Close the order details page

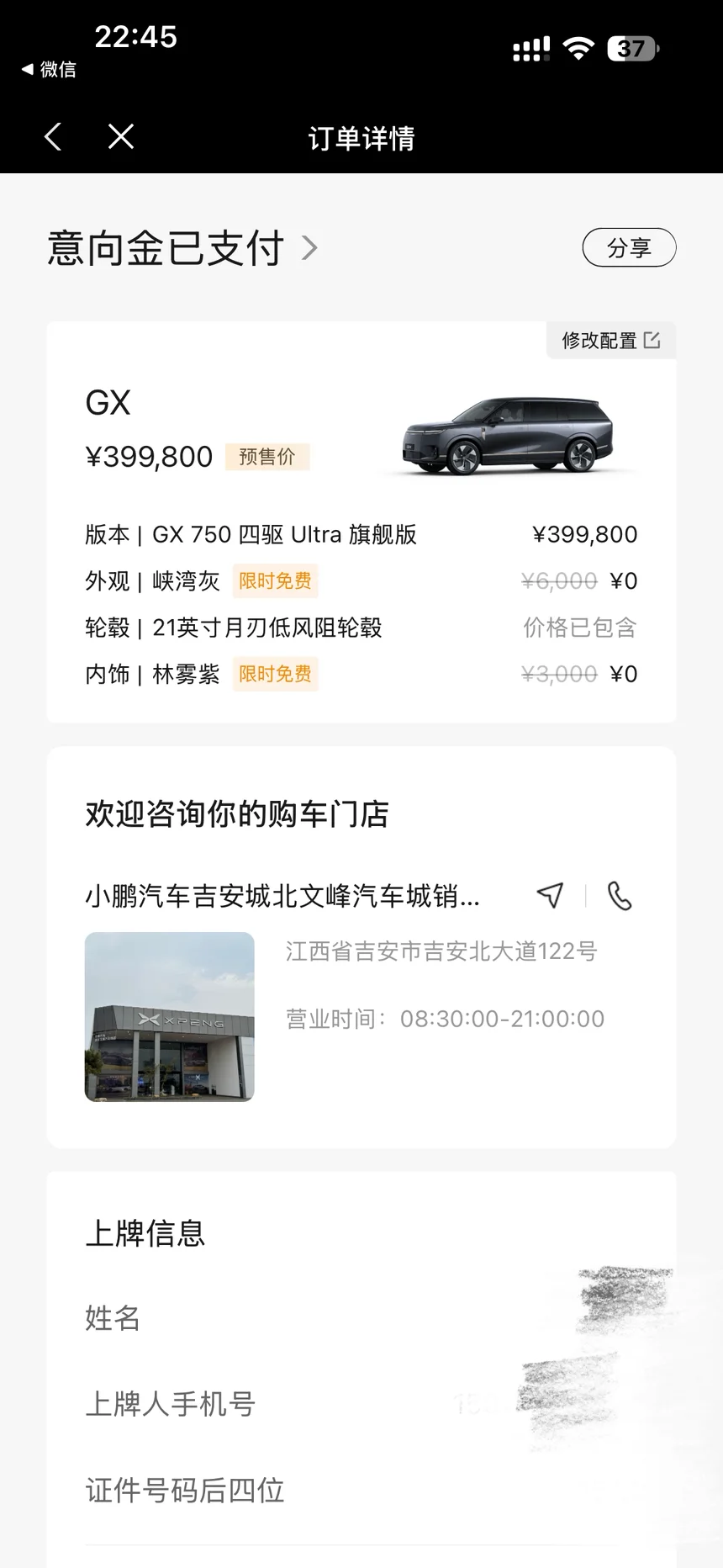[x=121, y=137]
